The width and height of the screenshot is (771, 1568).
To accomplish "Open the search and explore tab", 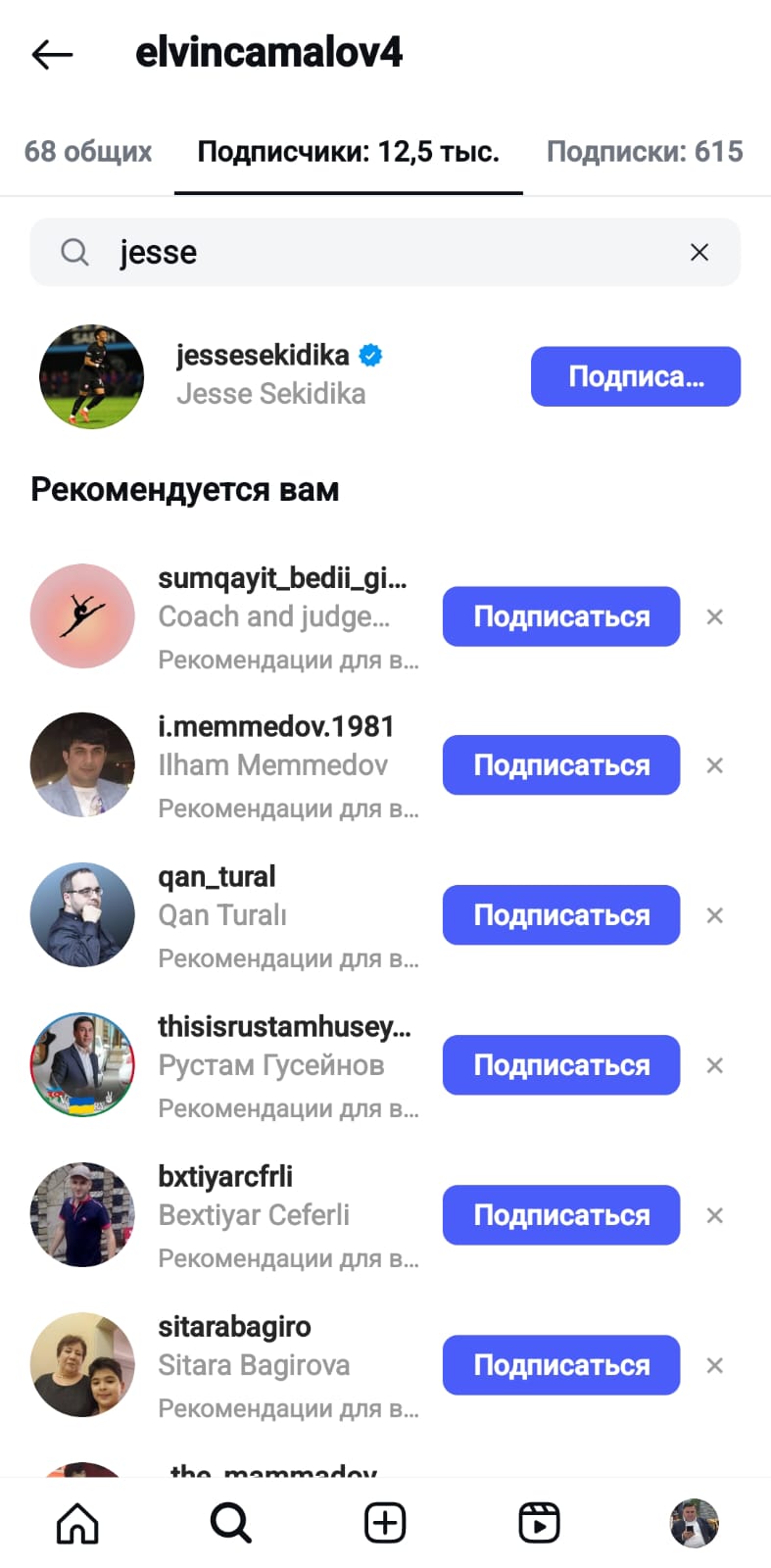I will 231,1524.
